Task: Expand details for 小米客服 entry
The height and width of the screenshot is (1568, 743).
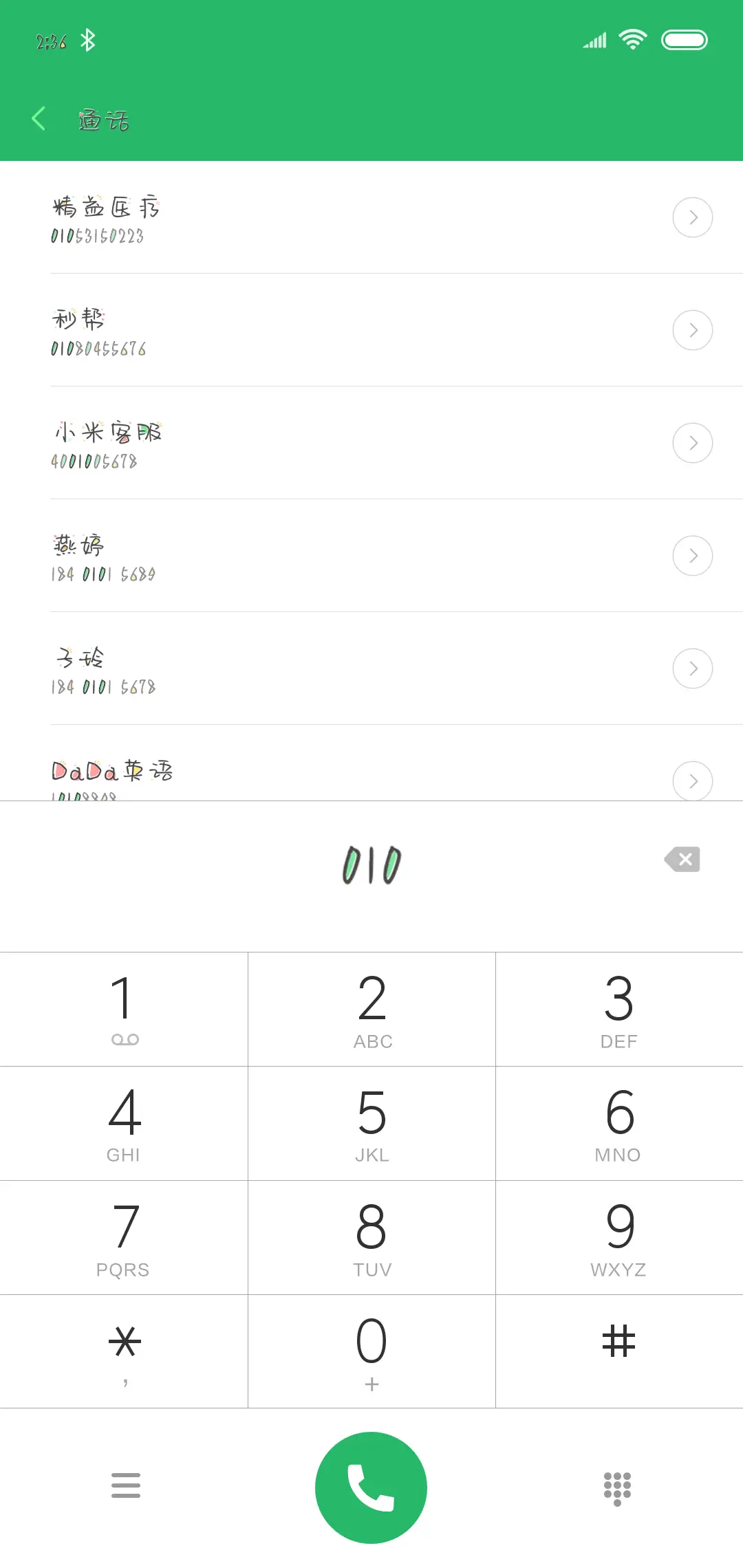Action: (x=692, y=443)
